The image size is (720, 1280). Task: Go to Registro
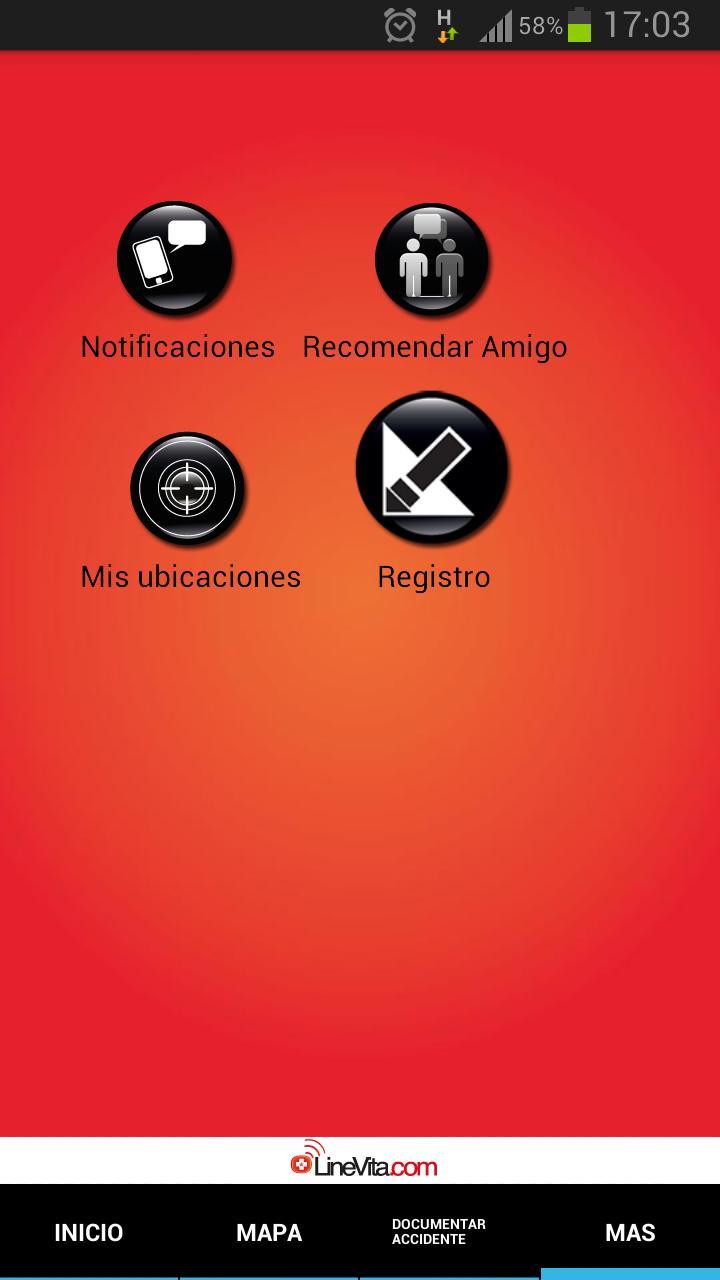432,468
